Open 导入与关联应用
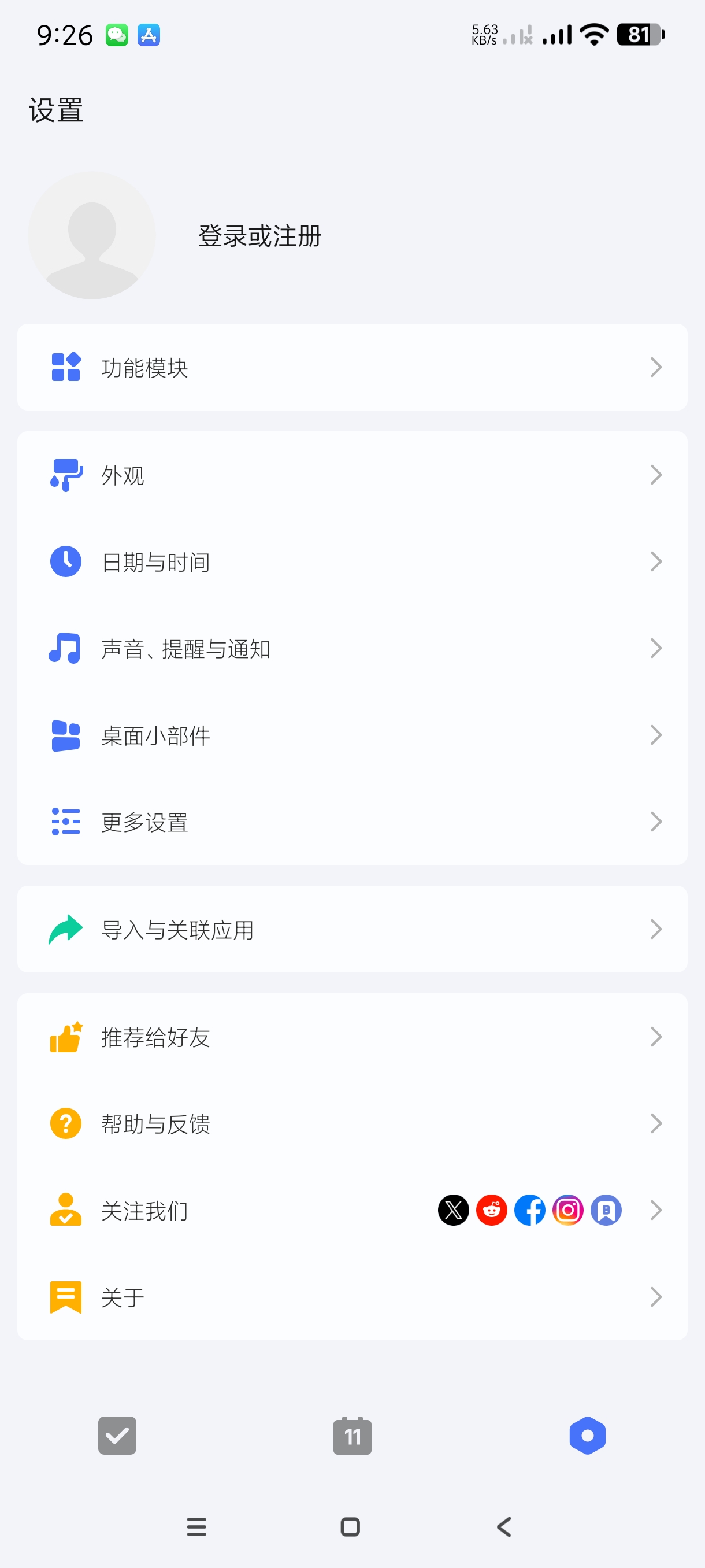Image resolution: width=705 pixels, height=1568 pixels. tap(352, 930)
